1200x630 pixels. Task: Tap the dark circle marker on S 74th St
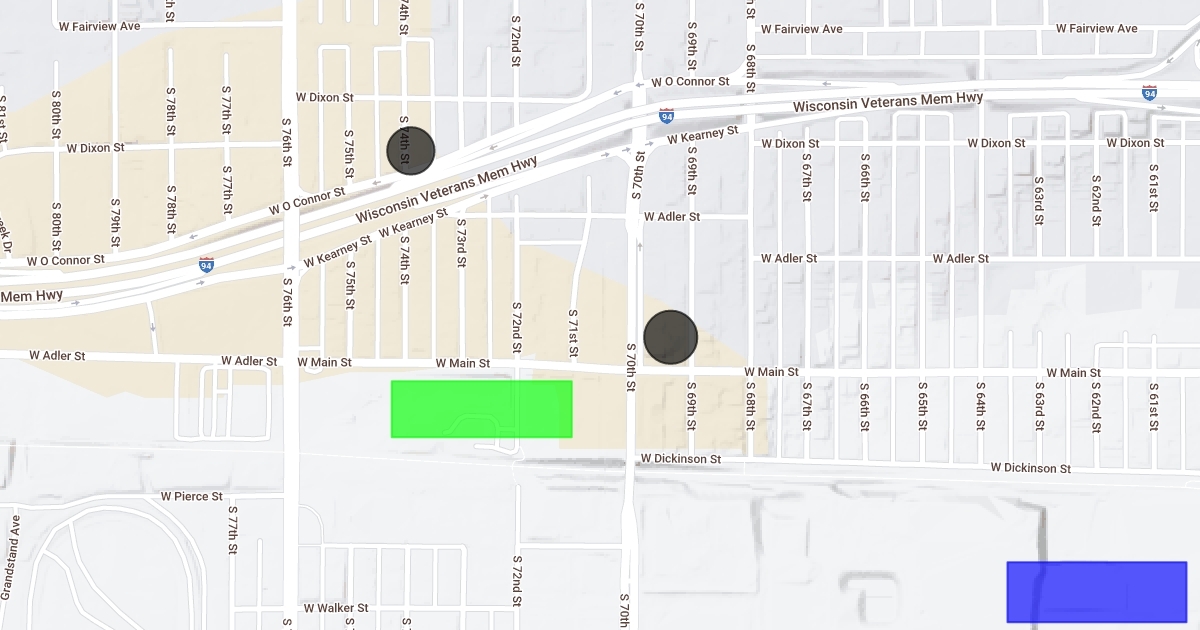click(x=411, y=151)
